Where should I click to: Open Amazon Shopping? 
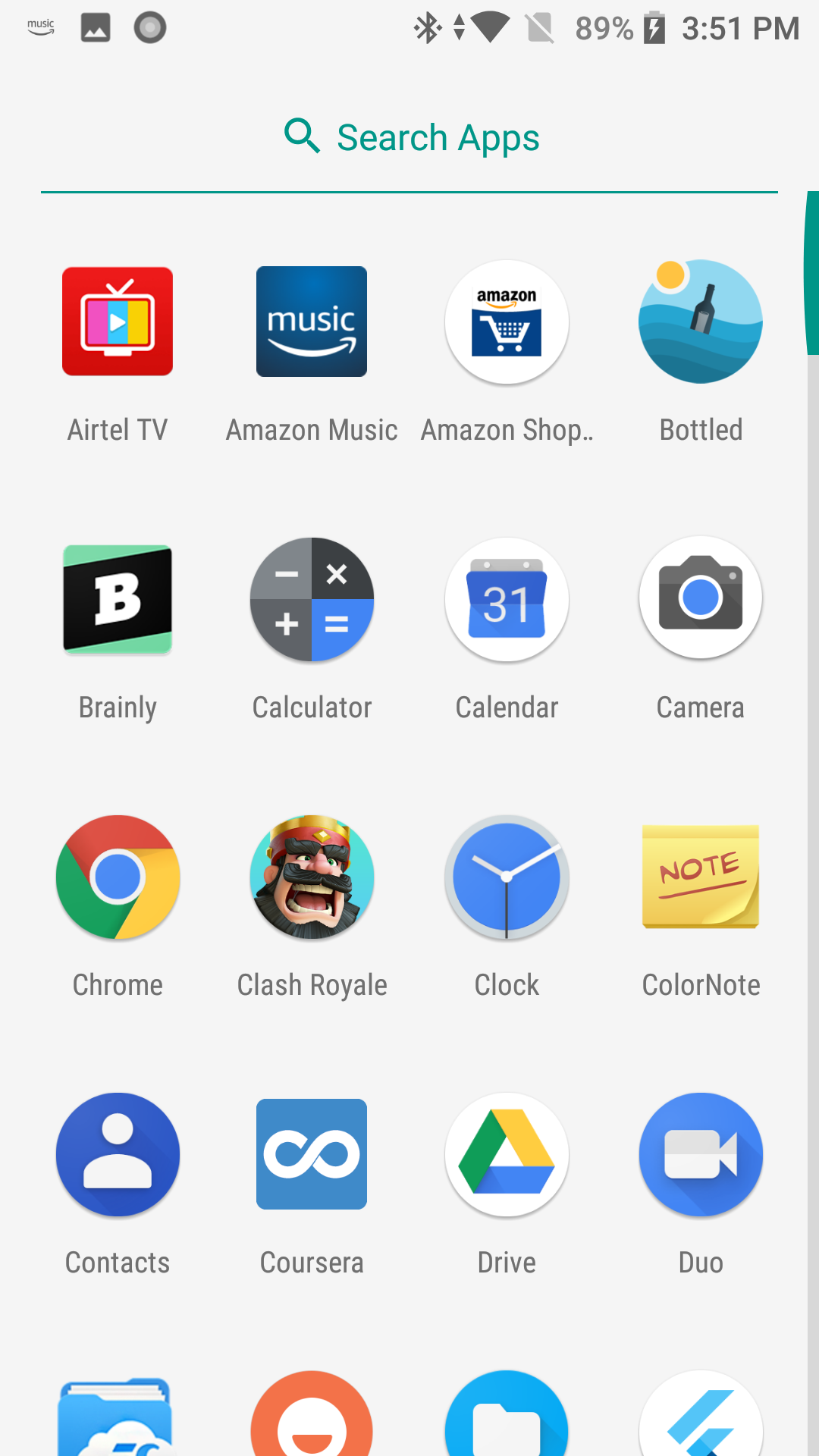click(x=506, y=321)
